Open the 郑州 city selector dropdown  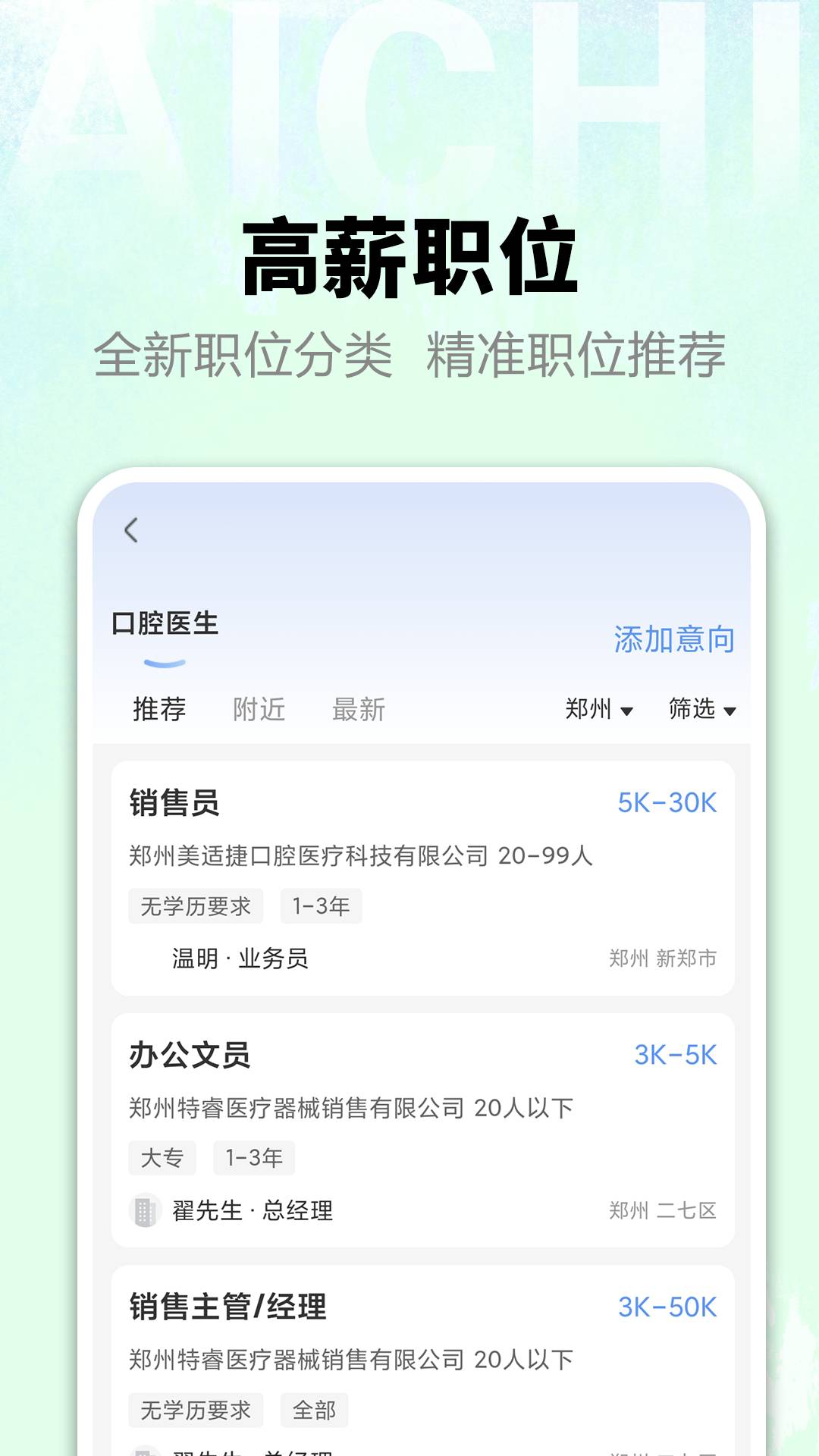pyautogui.click(x=598, y=709)
